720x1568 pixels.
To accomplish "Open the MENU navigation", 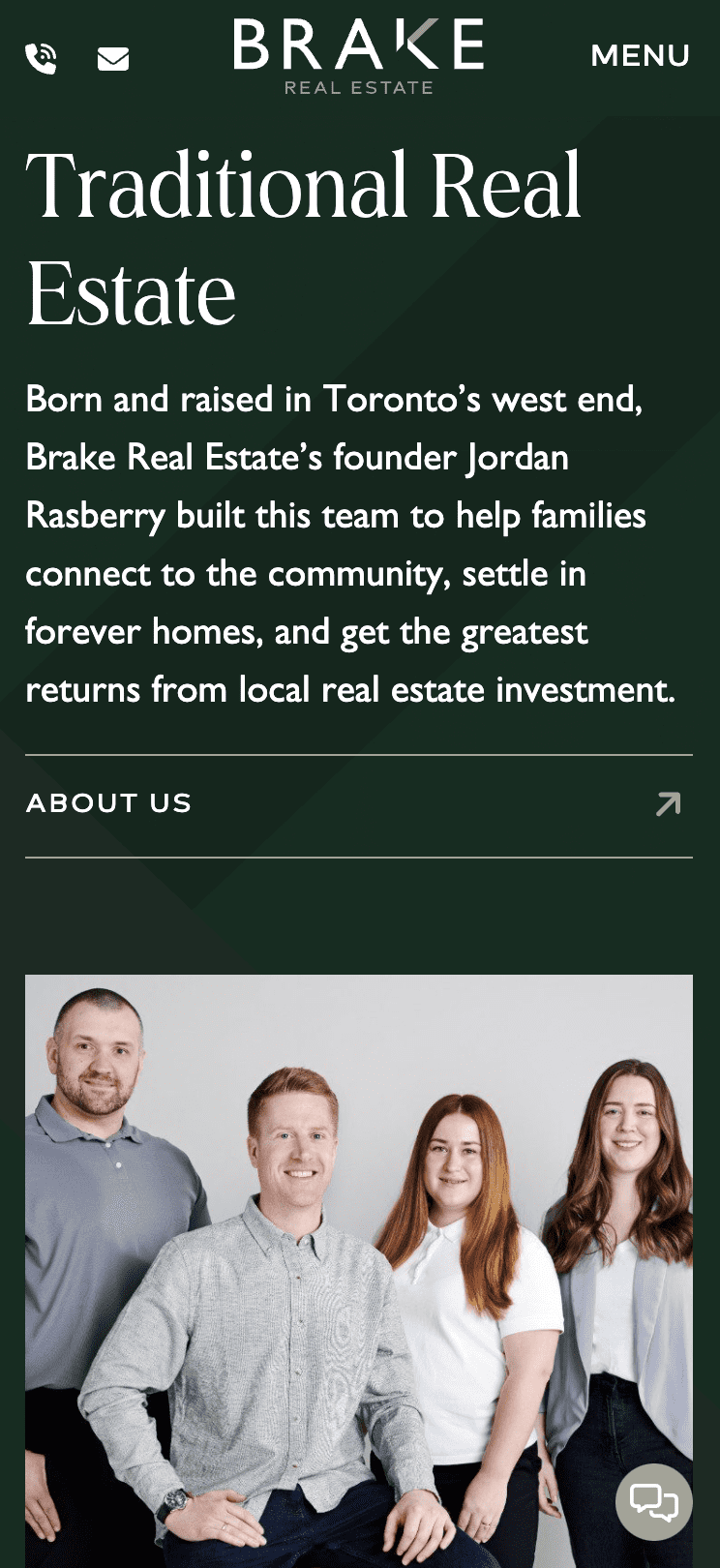I will pos(640,56).
